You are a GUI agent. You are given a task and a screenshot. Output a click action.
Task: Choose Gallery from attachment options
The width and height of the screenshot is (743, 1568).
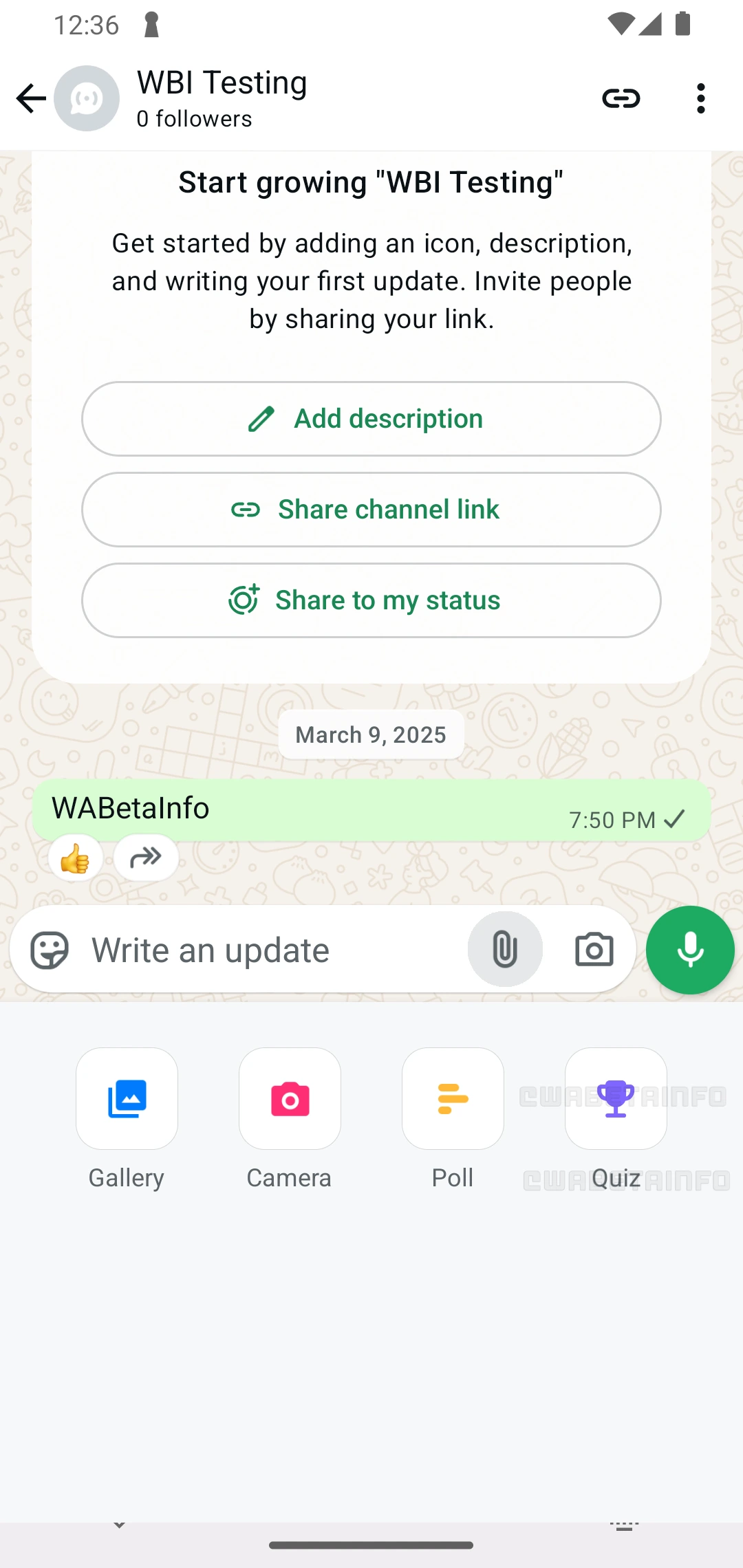tap(127, 1099)
